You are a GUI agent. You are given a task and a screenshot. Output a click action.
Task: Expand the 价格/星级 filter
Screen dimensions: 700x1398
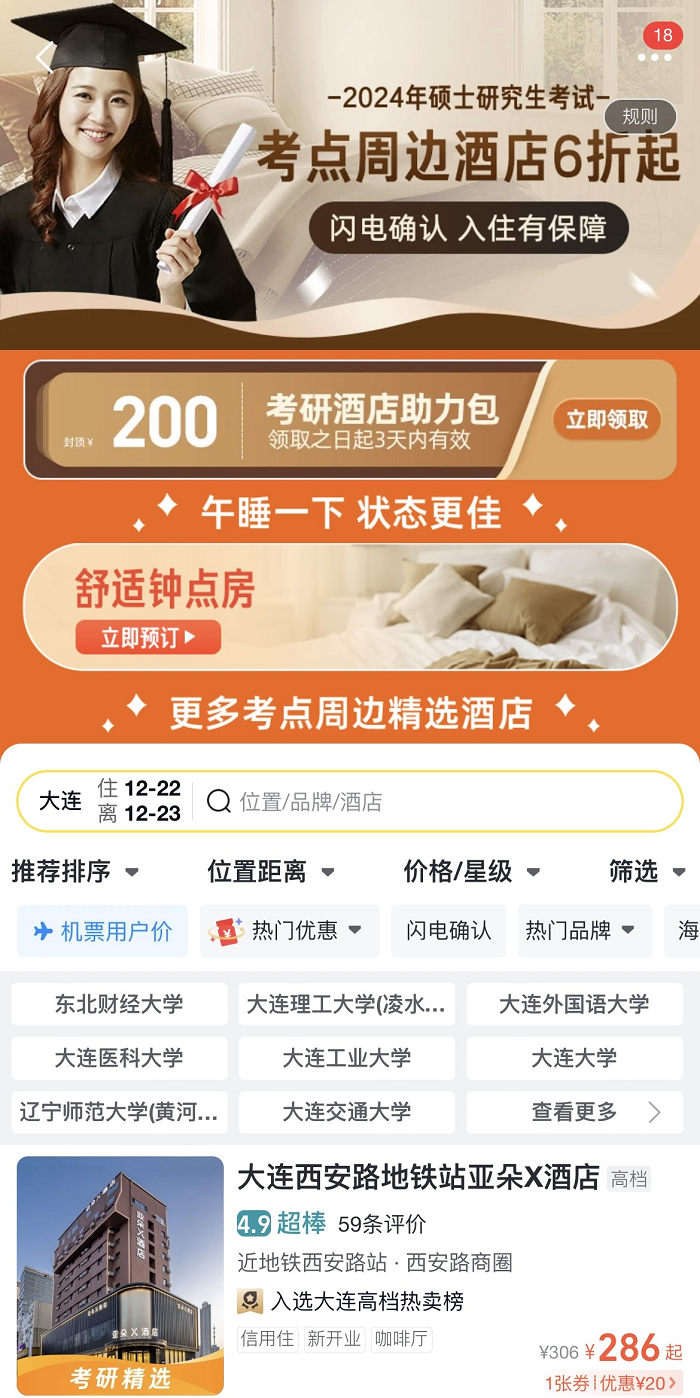pos(471,872)
